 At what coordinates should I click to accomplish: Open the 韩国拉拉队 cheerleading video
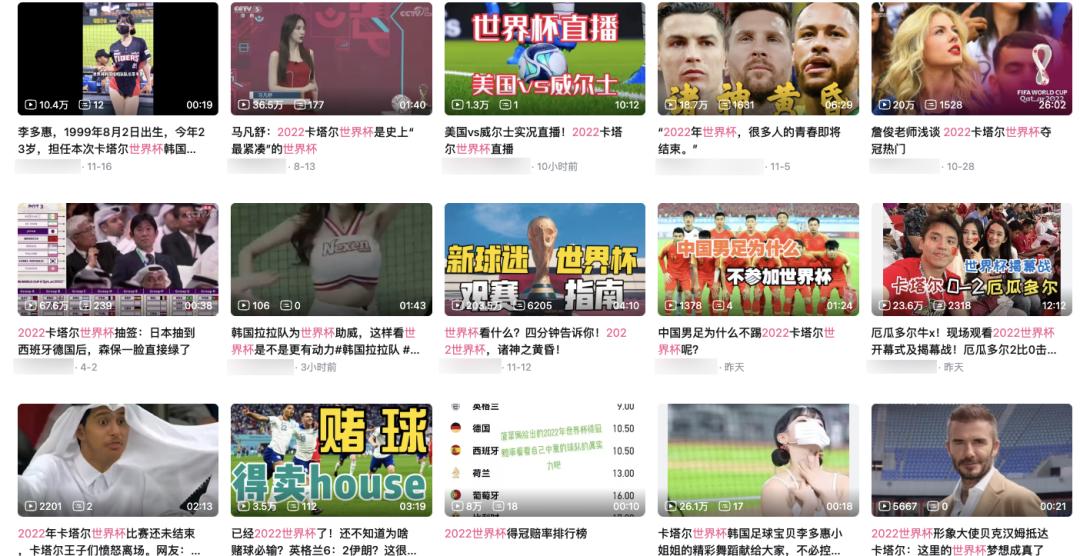point(331,259)
